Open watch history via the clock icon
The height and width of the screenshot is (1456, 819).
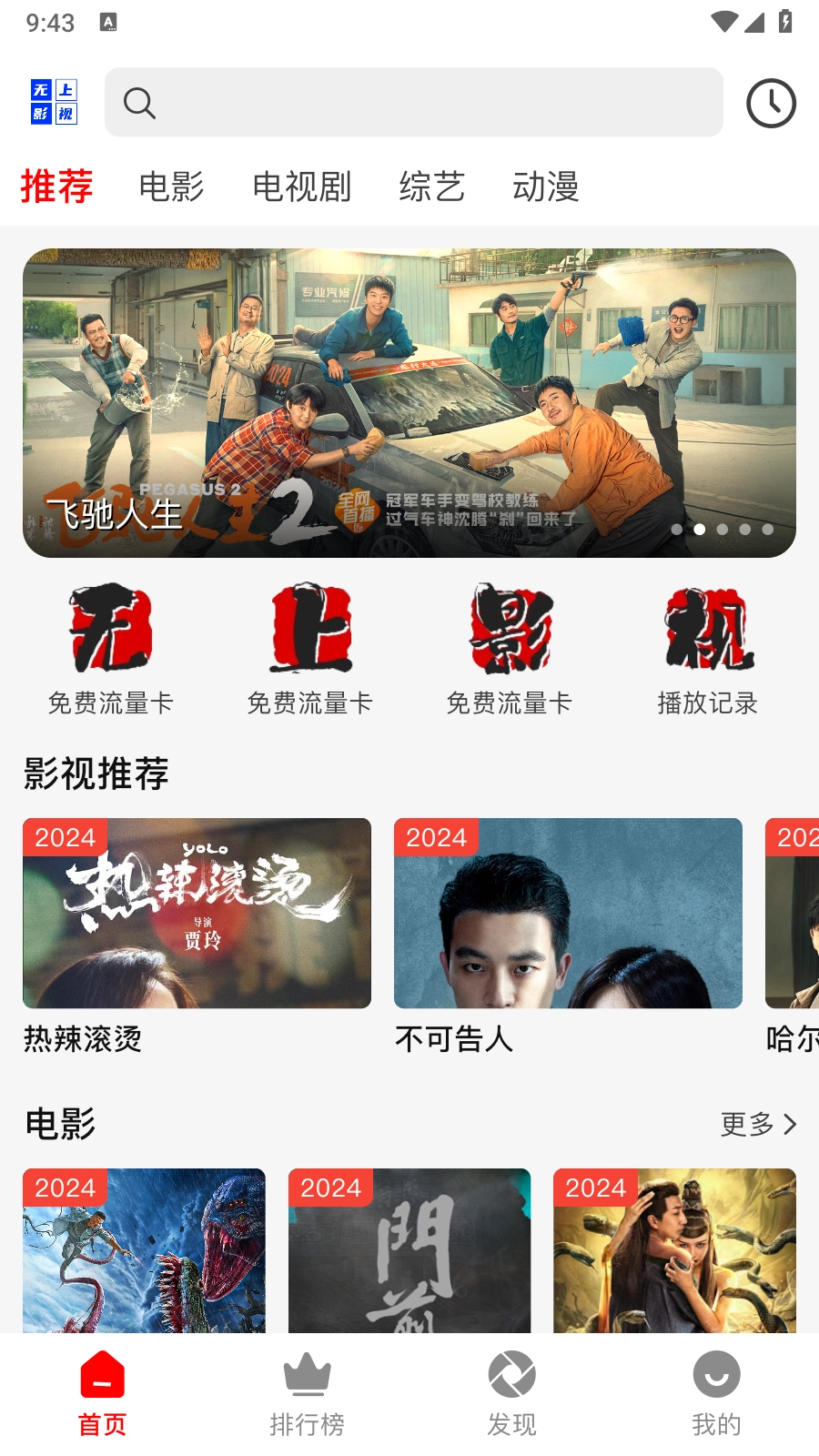click(x=770, y=103)
